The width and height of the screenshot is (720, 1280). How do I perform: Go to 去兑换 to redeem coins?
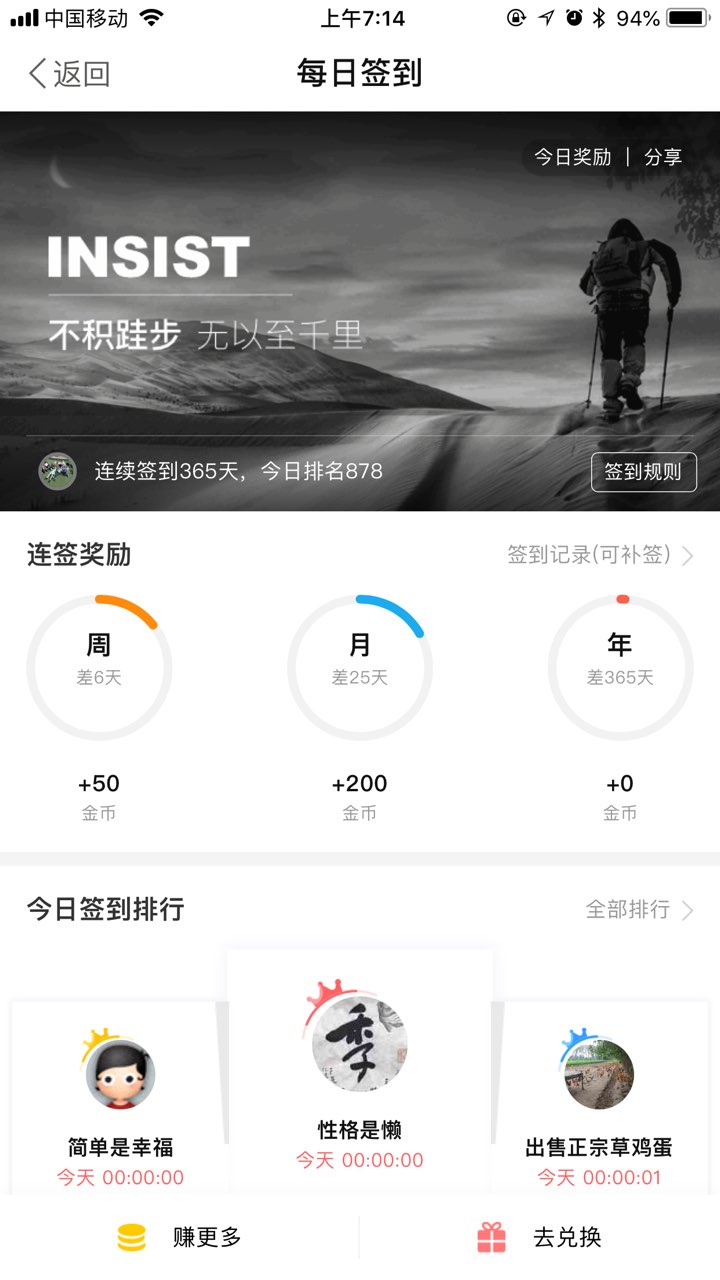(540, 1238)
